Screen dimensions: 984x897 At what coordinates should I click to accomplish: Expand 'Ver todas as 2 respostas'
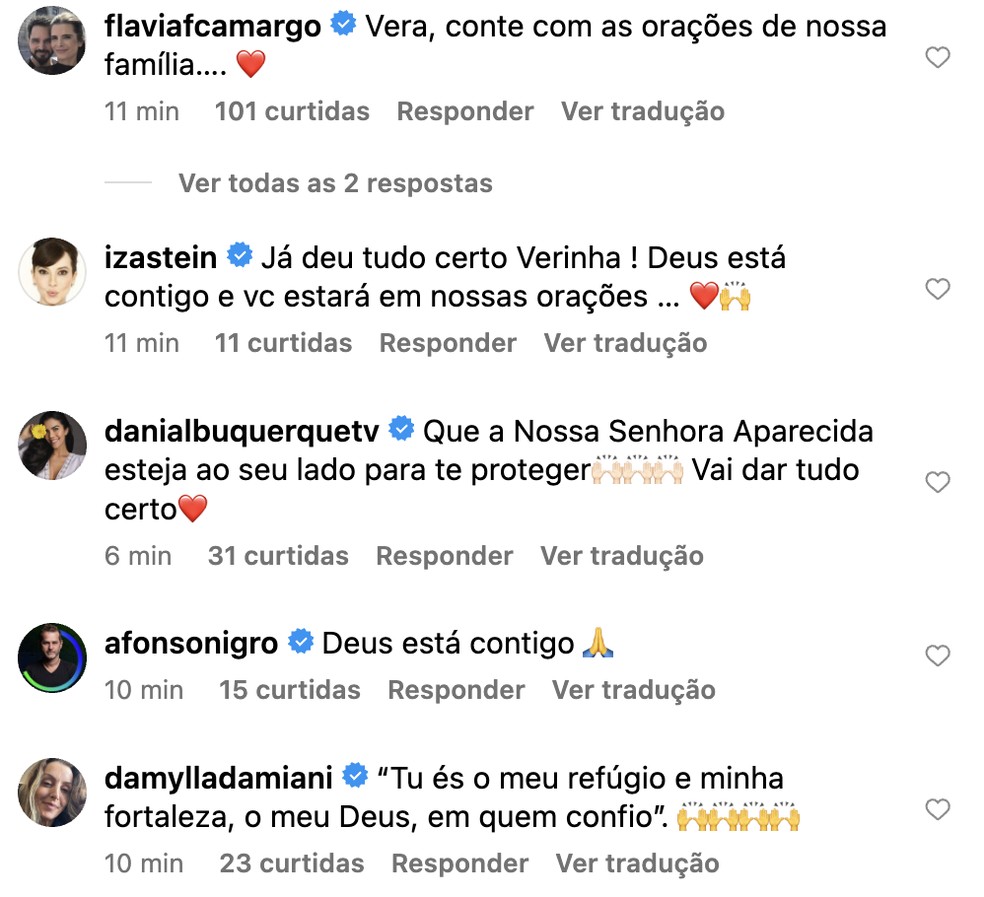click(x=335, y=184)
